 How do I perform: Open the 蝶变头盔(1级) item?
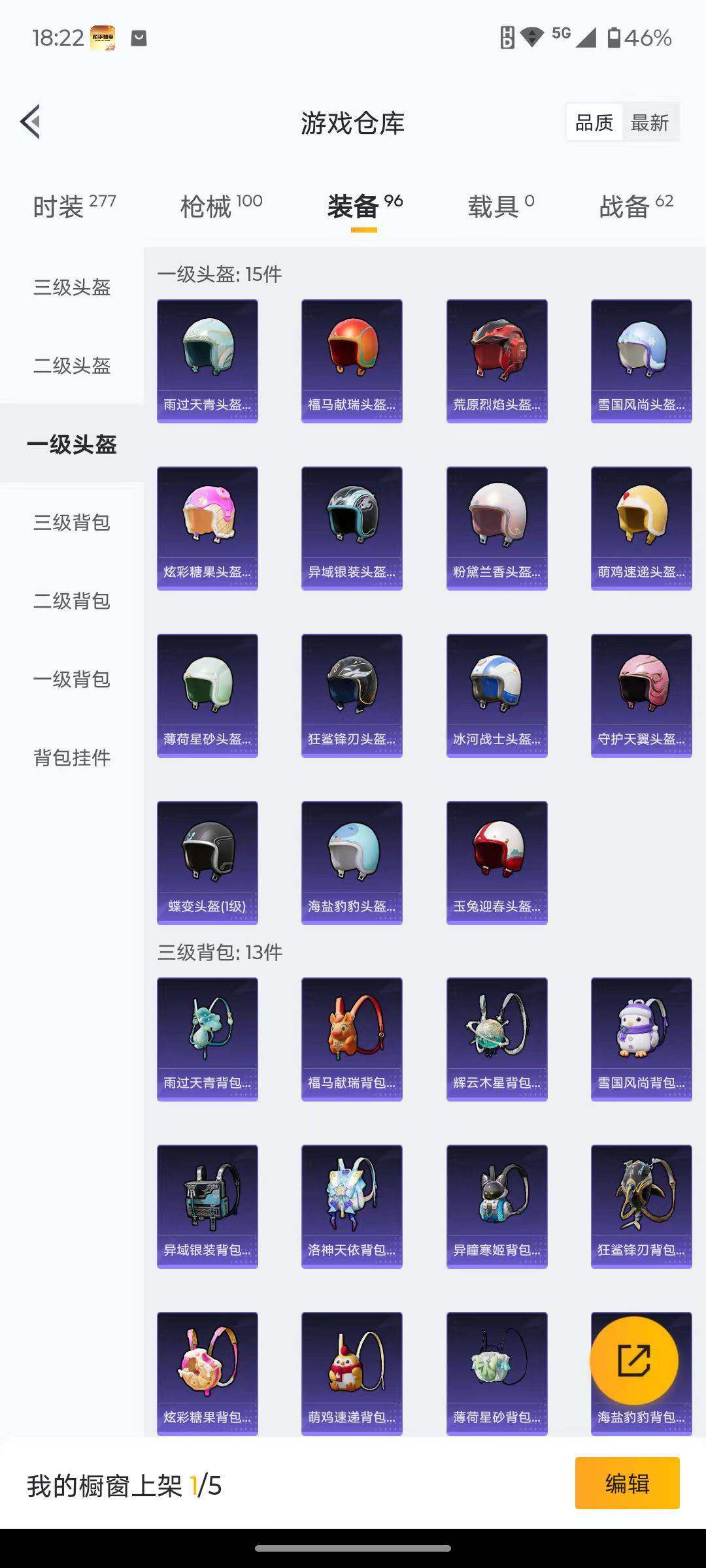(x=207, y=862)
